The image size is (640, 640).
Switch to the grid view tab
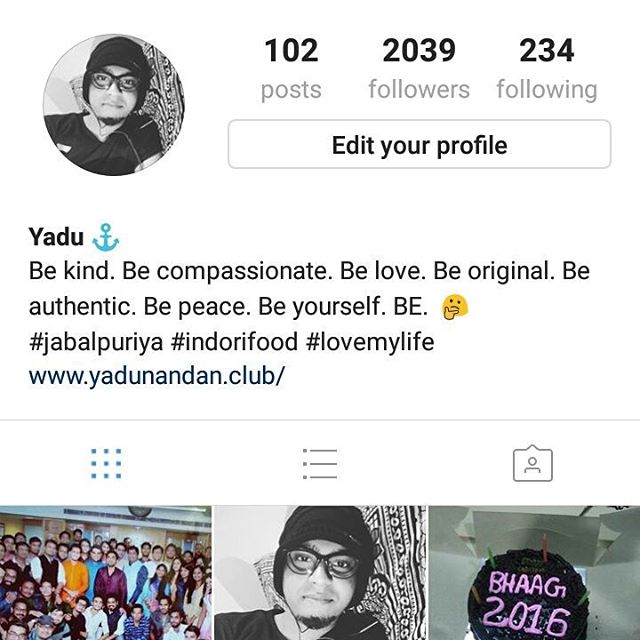(106, 463)
